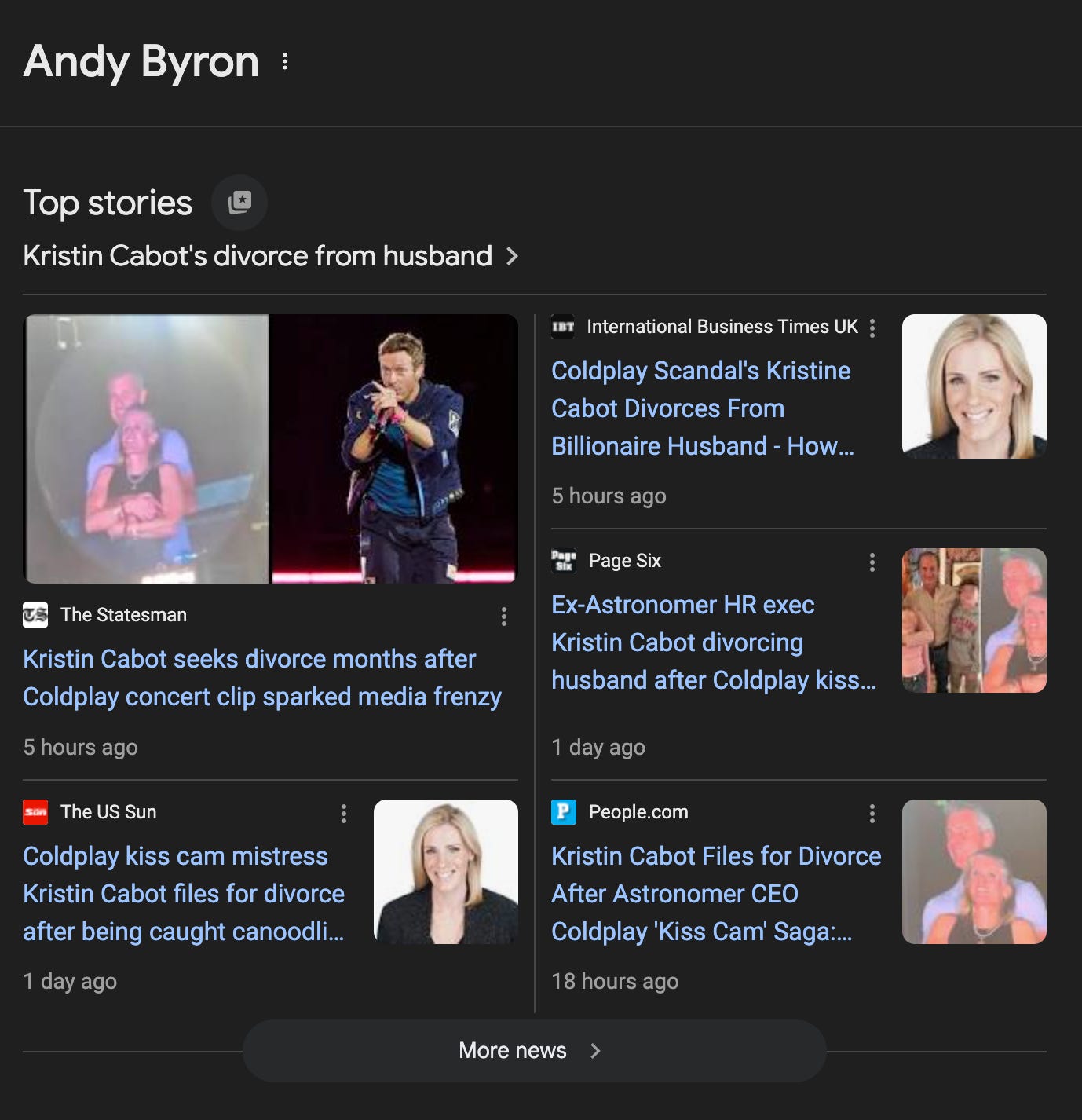Open the People.com story thumbnail

[x=974, y=872]
